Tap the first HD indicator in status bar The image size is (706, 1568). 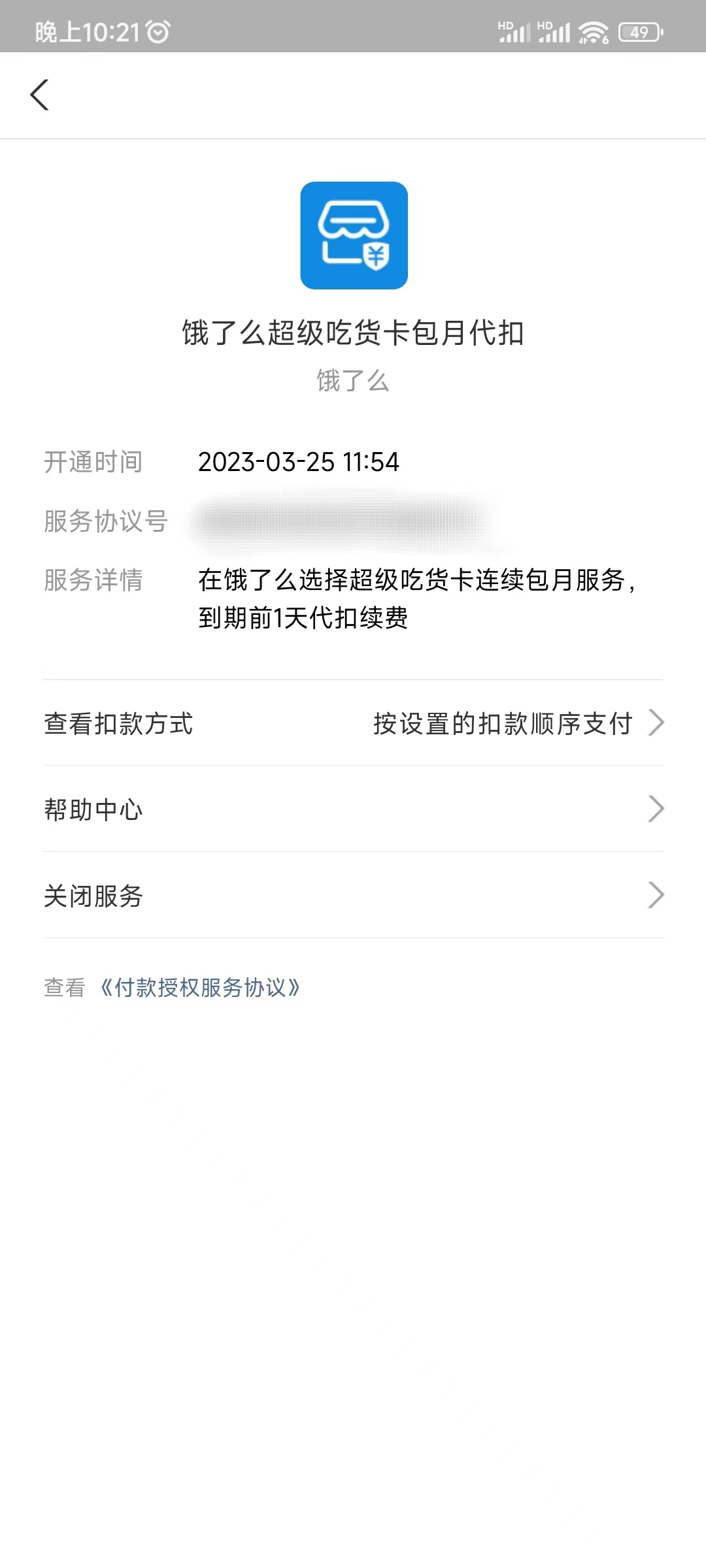point(505,25)
